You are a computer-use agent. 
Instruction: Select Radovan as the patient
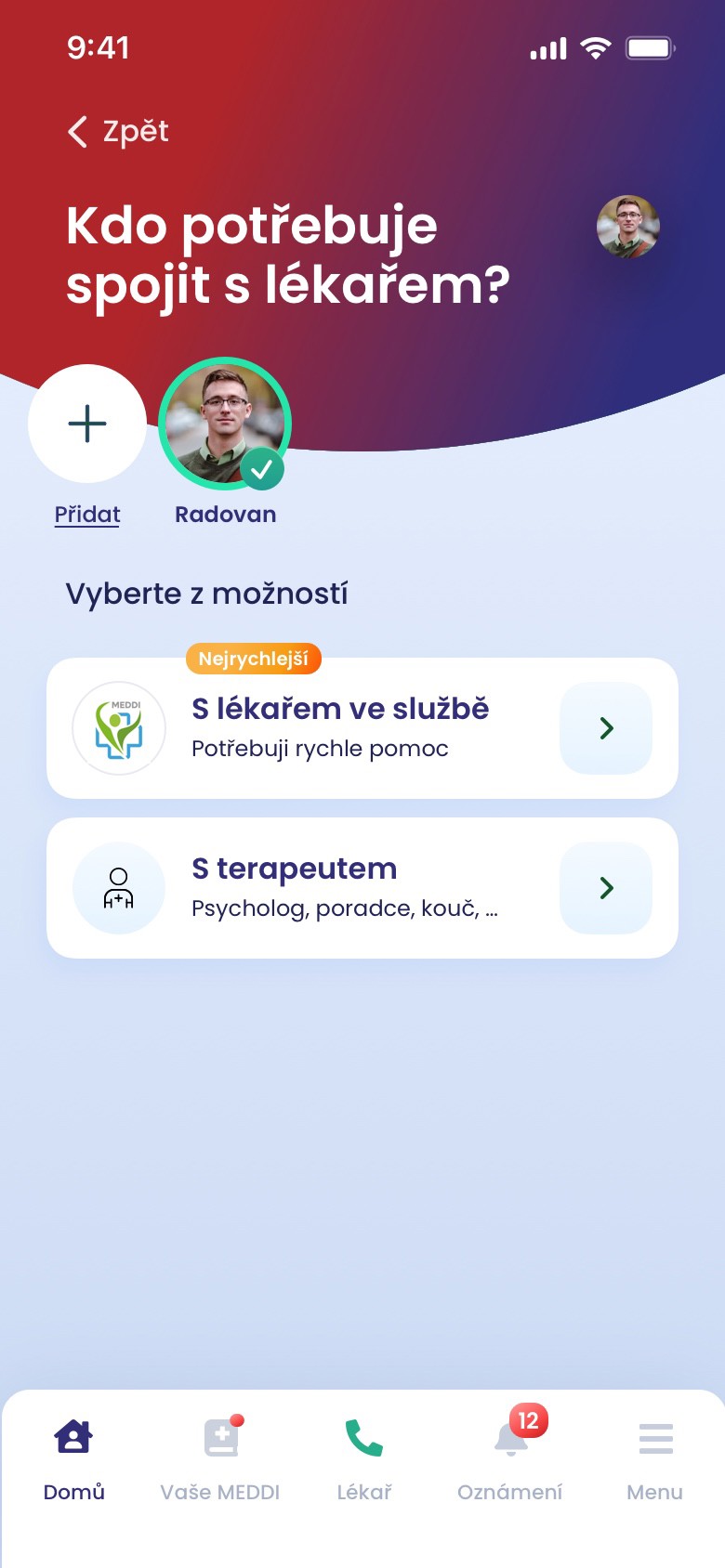[x=225, y=424]
